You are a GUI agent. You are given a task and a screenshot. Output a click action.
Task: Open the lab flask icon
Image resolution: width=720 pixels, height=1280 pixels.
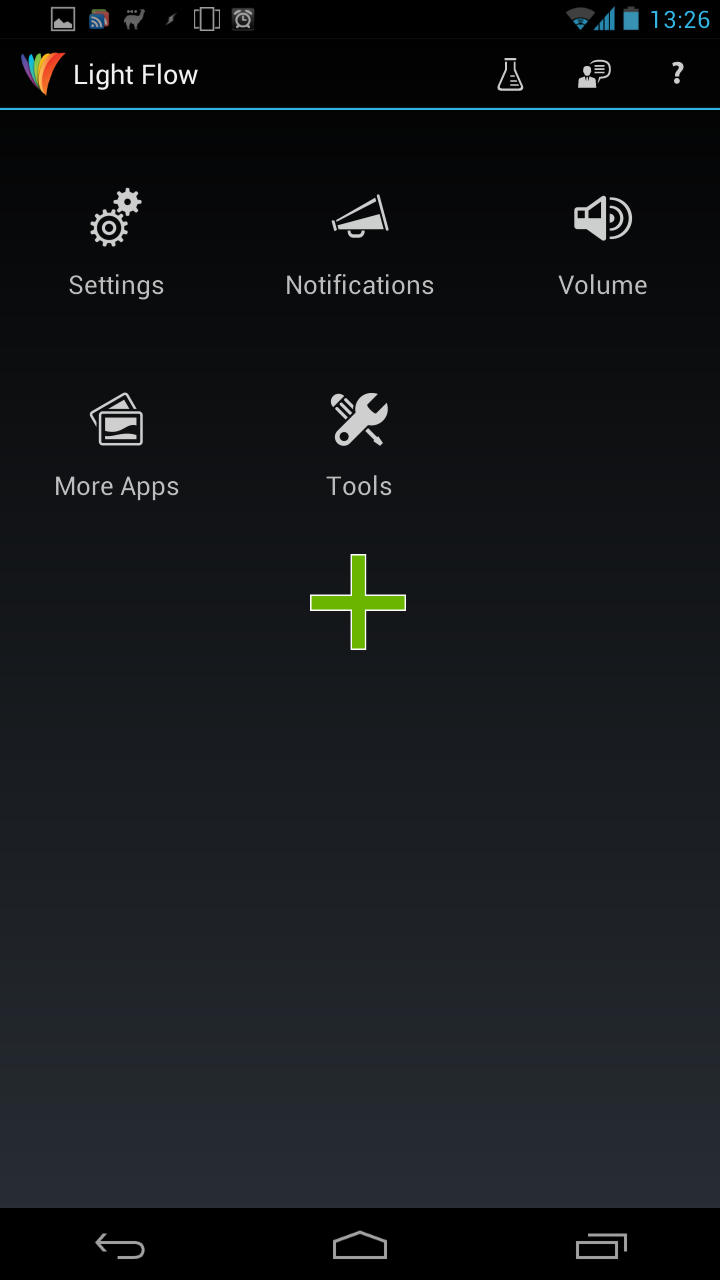(x=510, y=74)
